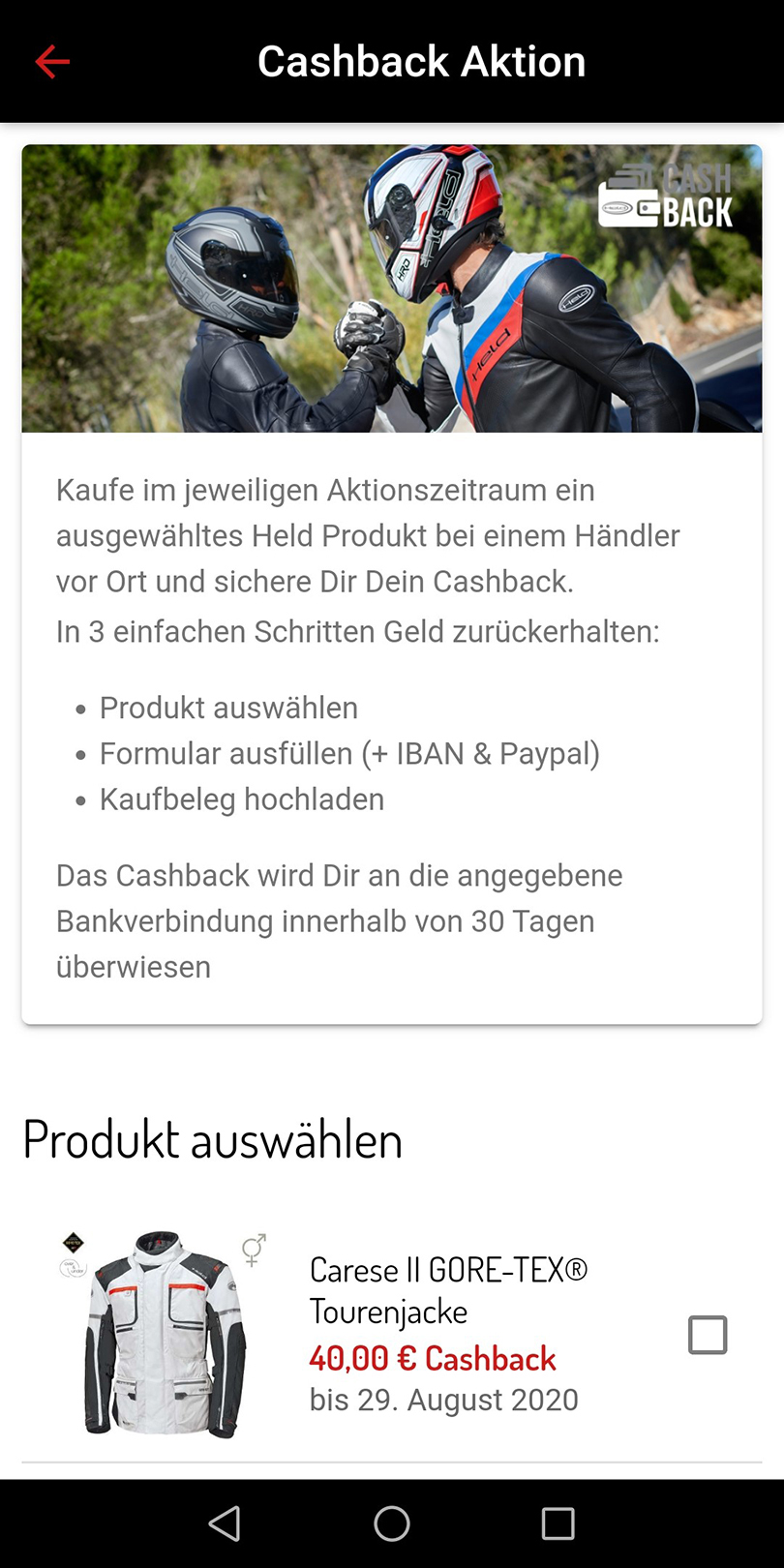Select the Carese II GORE-TEX Tourenjacke checkbox
784x1568 pixels.
707,1335
